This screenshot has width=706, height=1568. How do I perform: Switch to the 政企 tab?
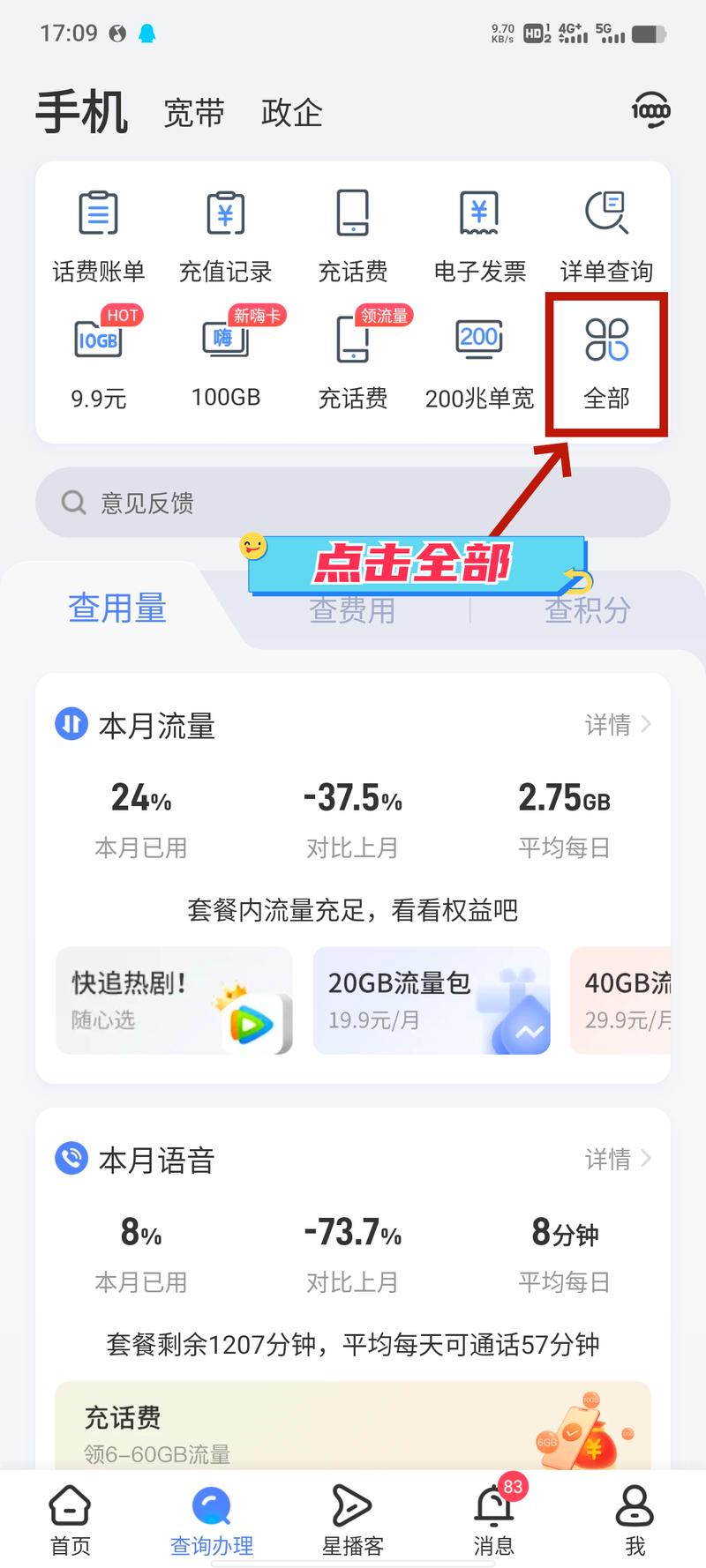pos(291,113)
